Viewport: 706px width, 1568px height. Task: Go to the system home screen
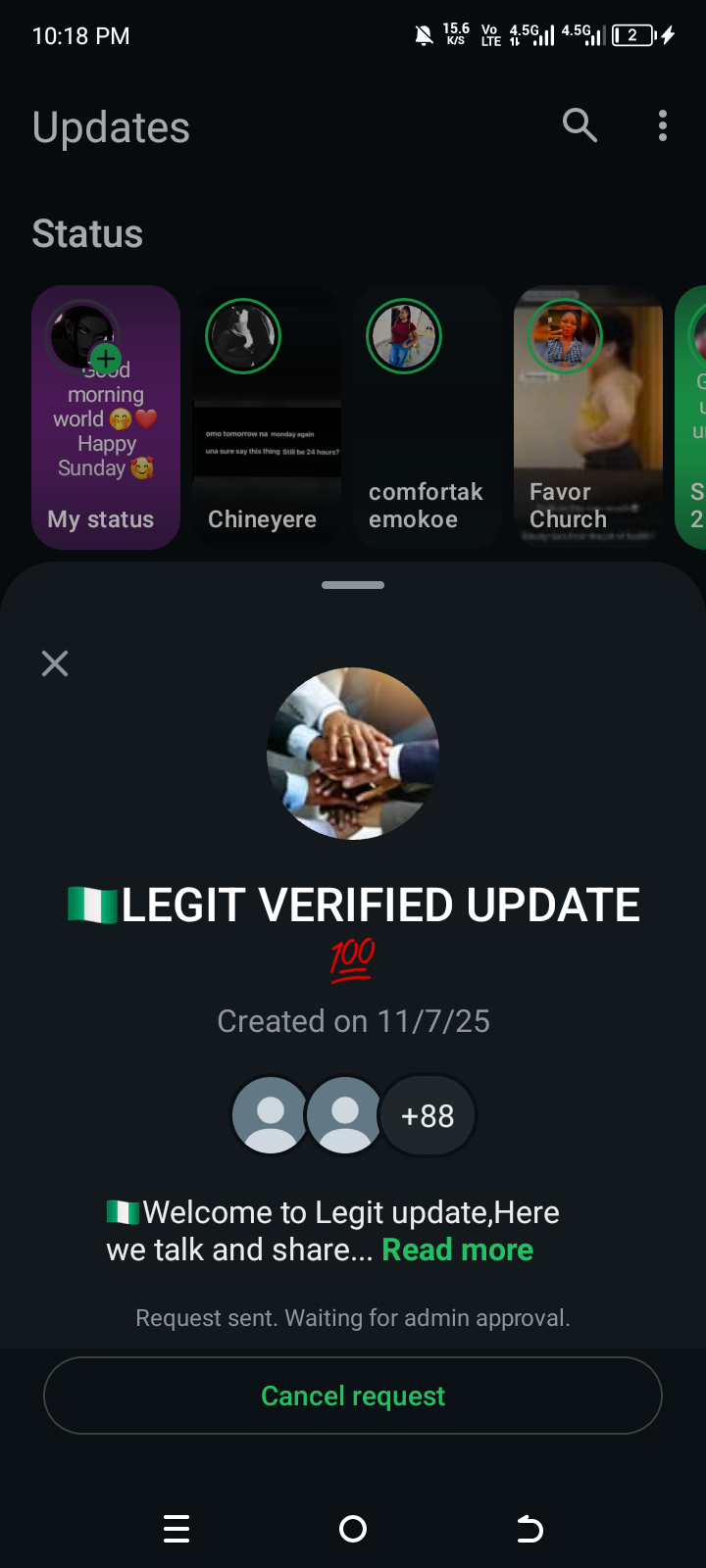[x=353, y=1529]
